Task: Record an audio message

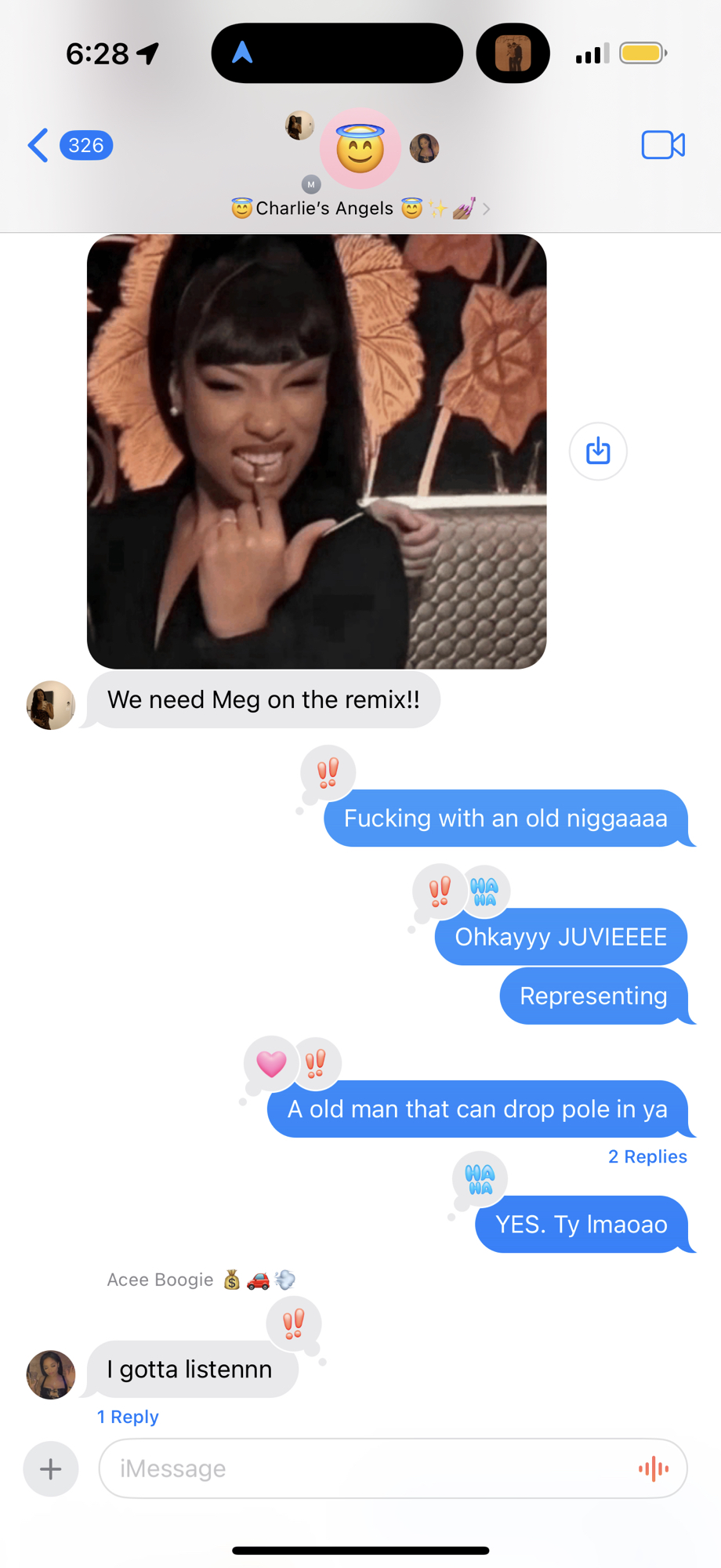Action: tap(654, 1469)
